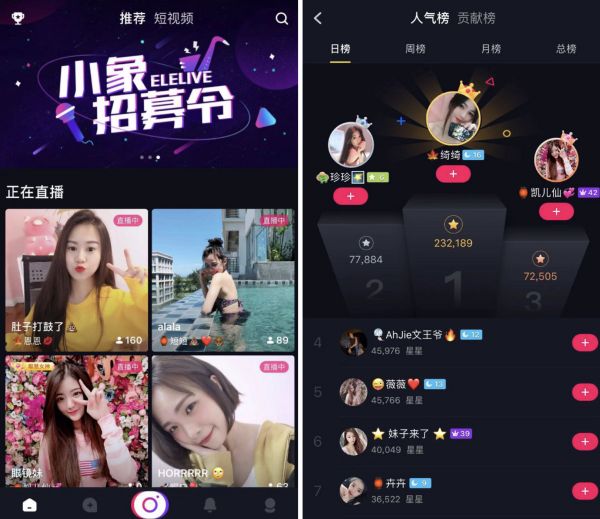Open the search icon
The width and height of the screenshot is (600, 519).
tap(282, 18)
